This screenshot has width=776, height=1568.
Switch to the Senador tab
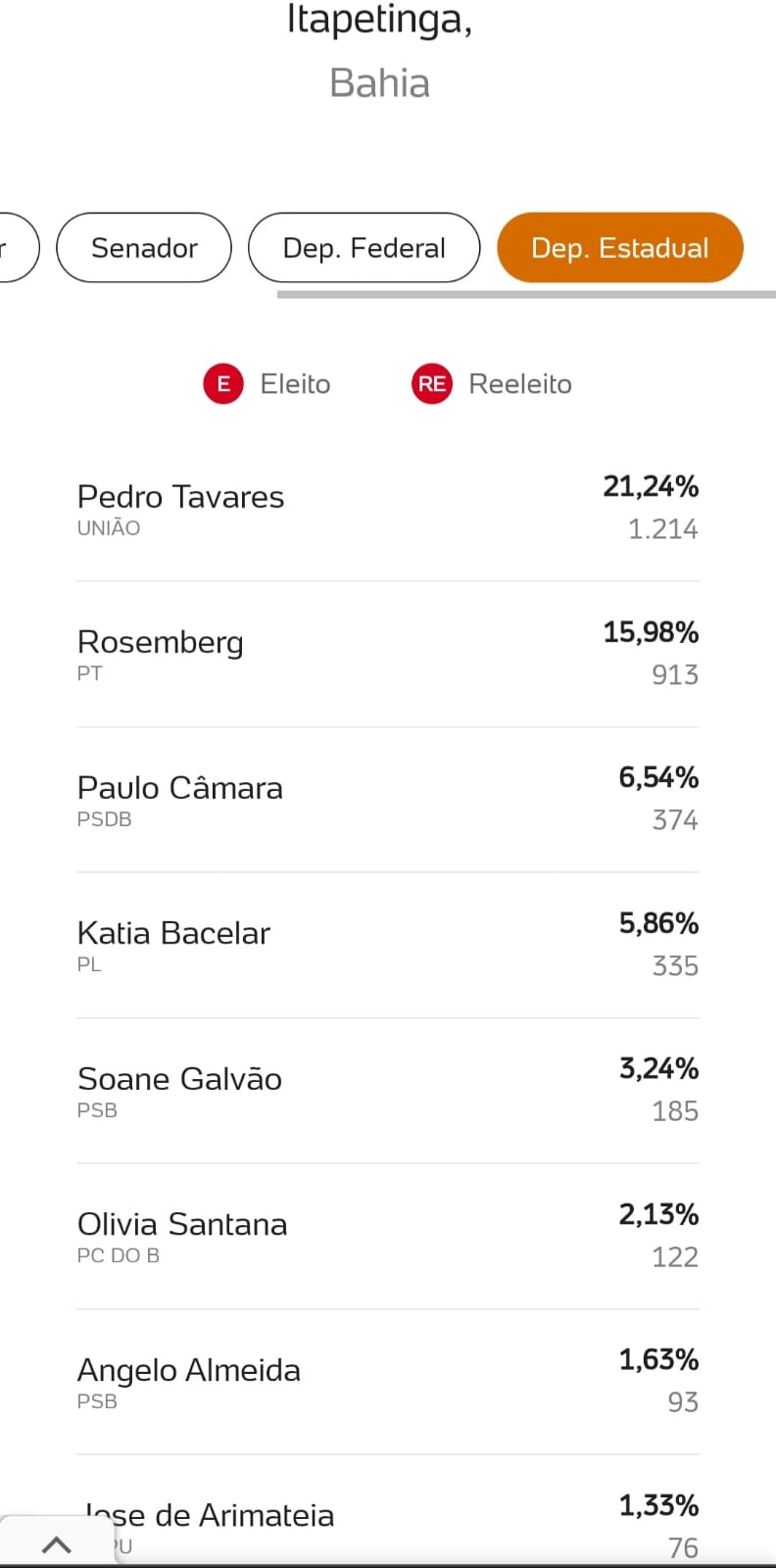pyautogui.click(x=144, y=248)
